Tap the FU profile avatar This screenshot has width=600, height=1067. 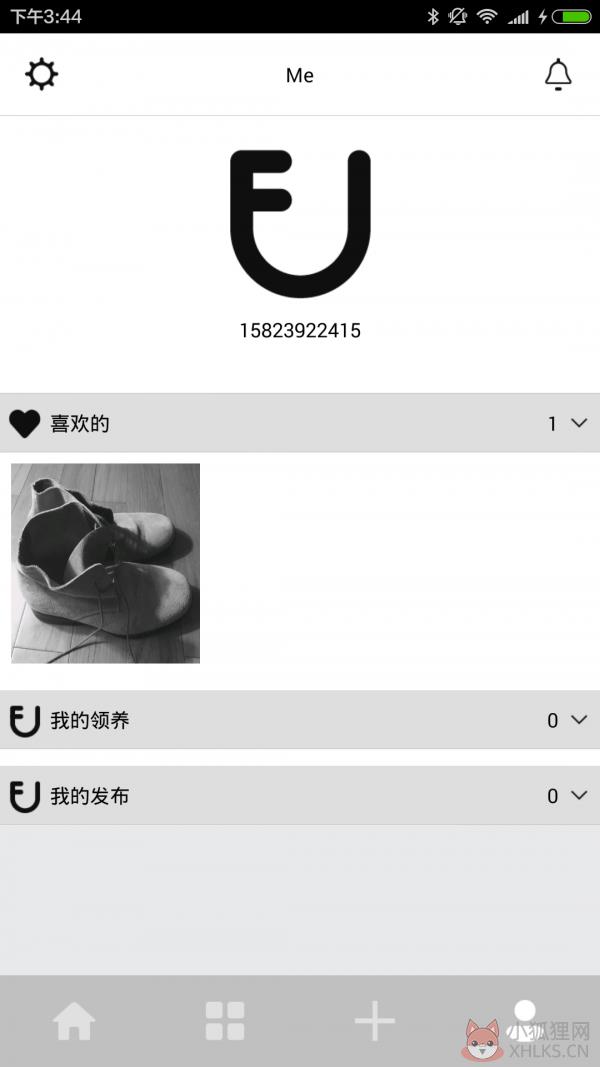click(x=300, y=223)
